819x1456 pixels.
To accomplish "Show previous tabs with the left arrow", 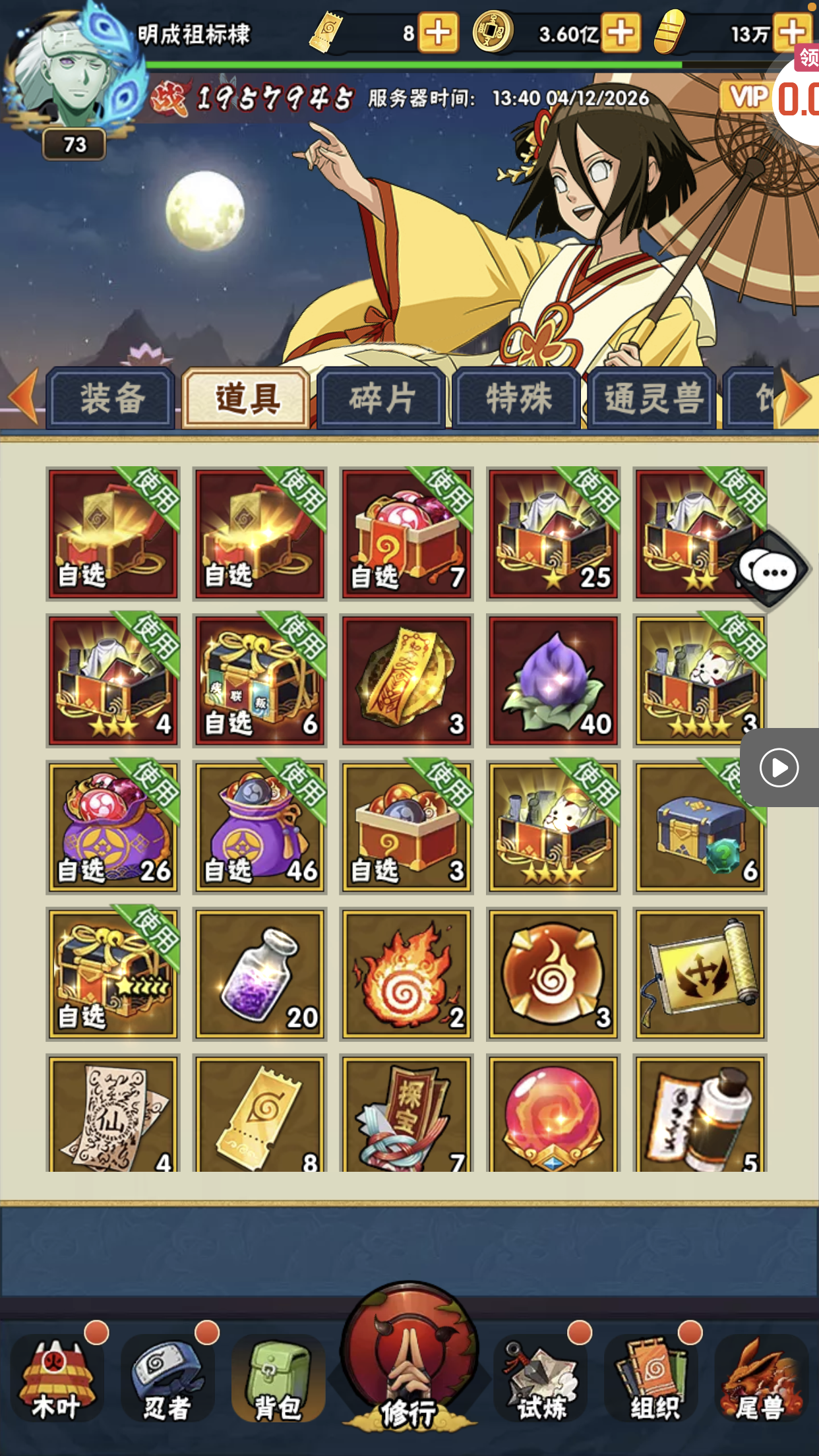I will pyautogui.click(x=23, y=398).
